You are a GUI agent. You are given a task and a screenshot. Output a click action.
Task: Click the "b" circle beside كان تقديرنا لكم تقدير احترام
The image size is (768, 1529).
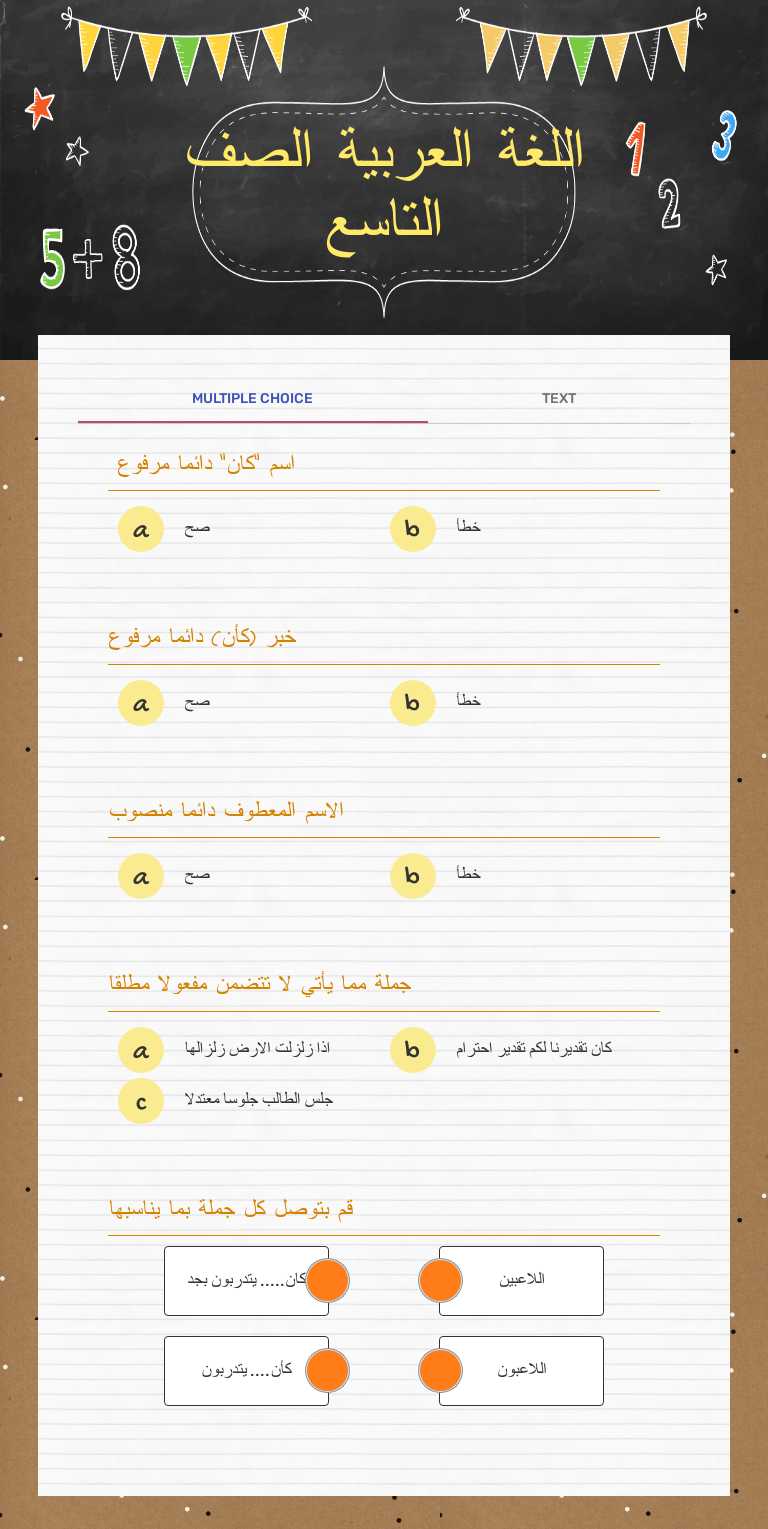click(x=413, y=1050)
